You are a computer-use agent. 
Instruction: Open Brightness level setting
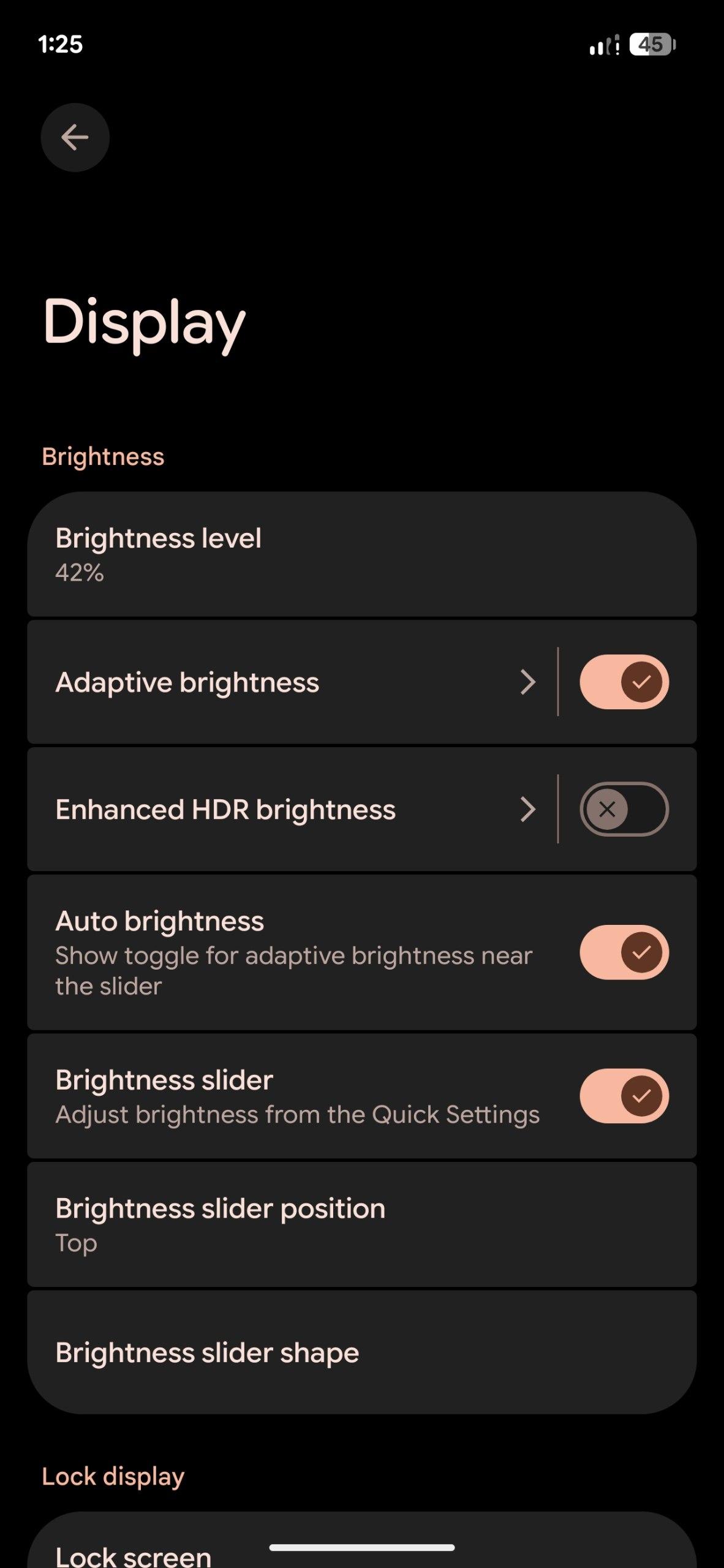click(361, 554)
